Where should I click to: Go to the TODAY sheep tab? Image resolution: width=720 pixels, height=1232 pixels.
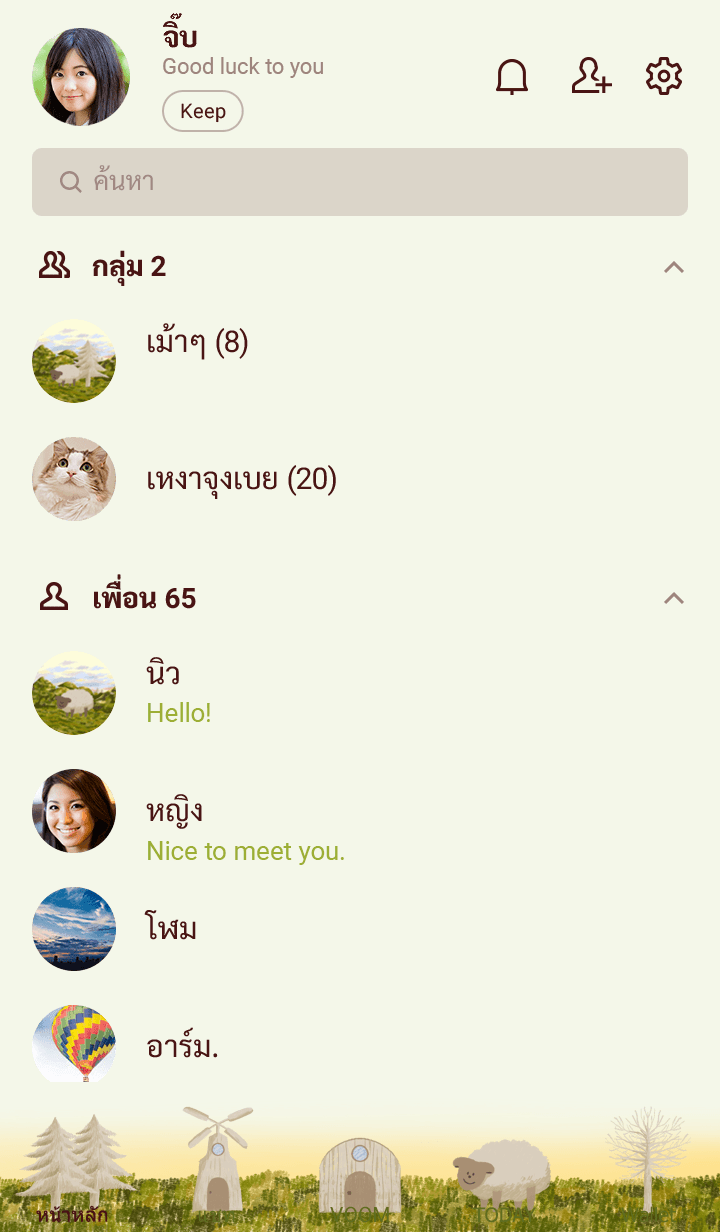point(502,1178)
